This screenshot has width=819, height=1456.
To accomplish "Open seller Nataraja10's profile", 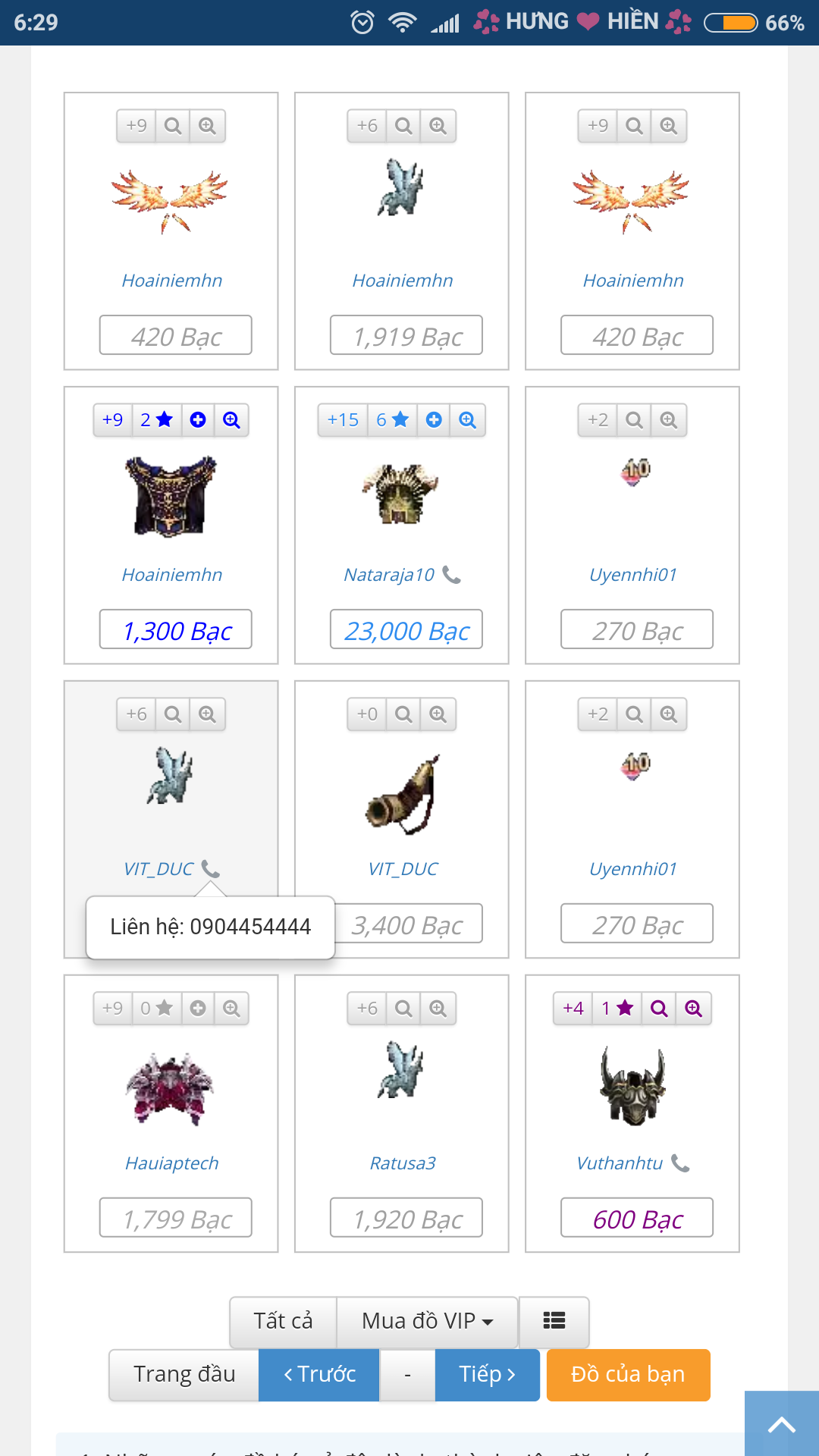I will tap(389, 575).
